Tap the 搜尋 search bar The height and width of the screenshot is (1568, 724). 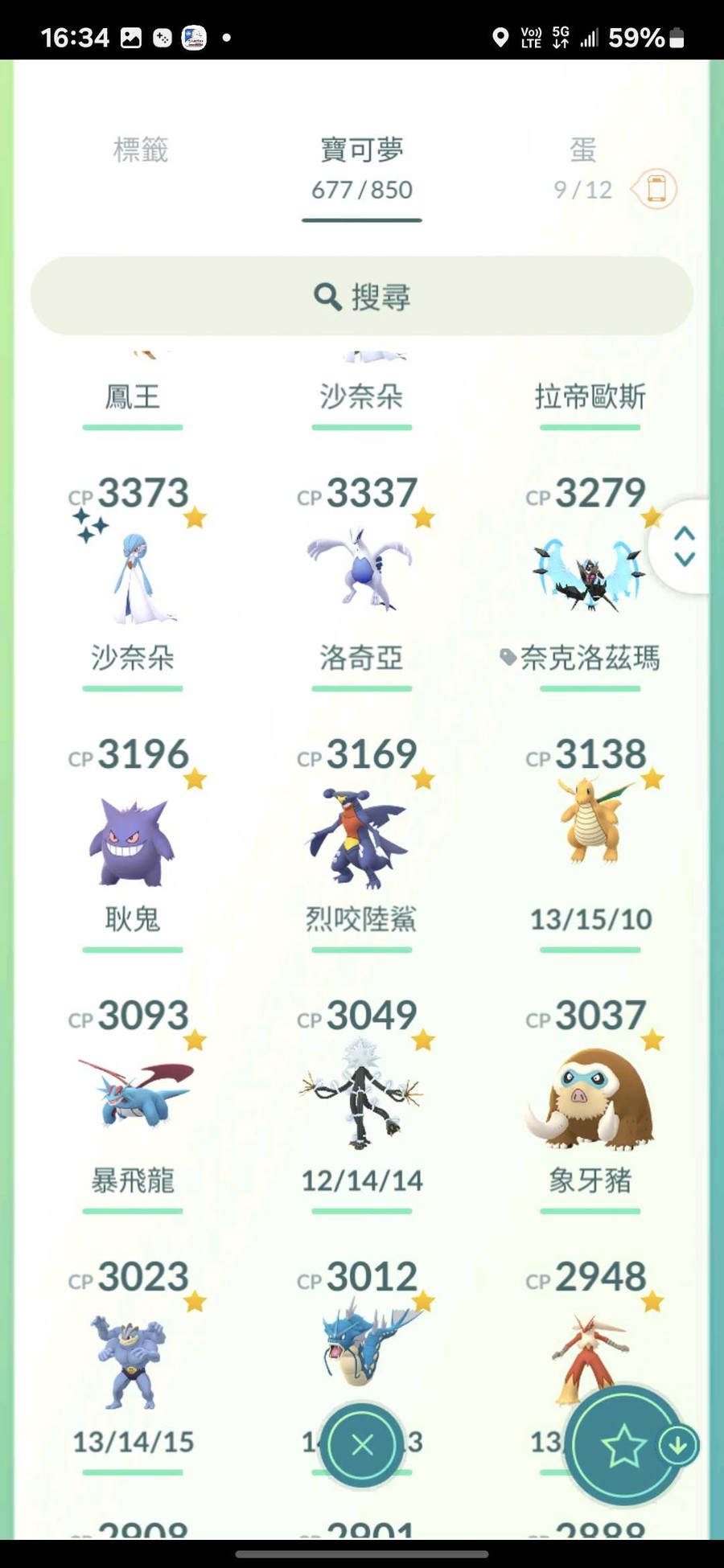click(362, 296)
